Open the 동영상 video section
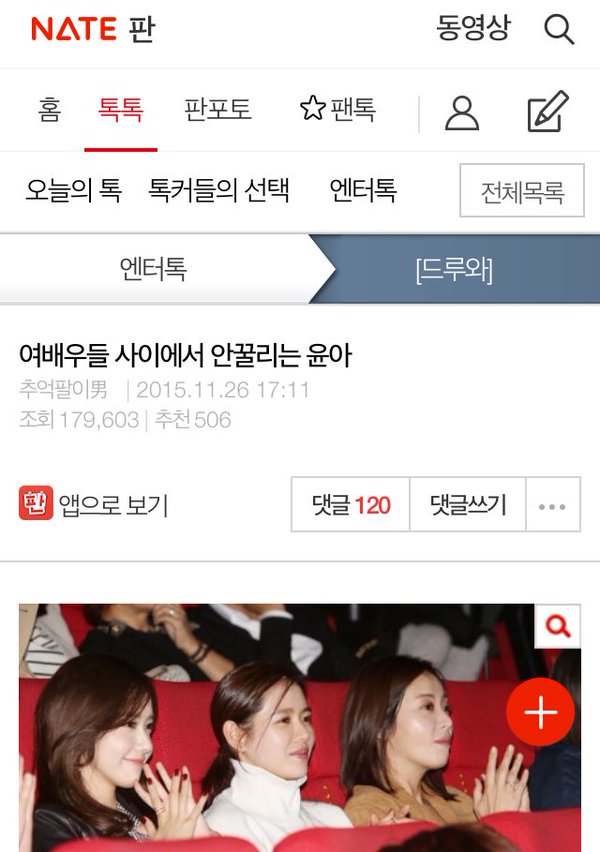Image resolution: width=600 pixels, height=852 pixels. coord(473,28)
